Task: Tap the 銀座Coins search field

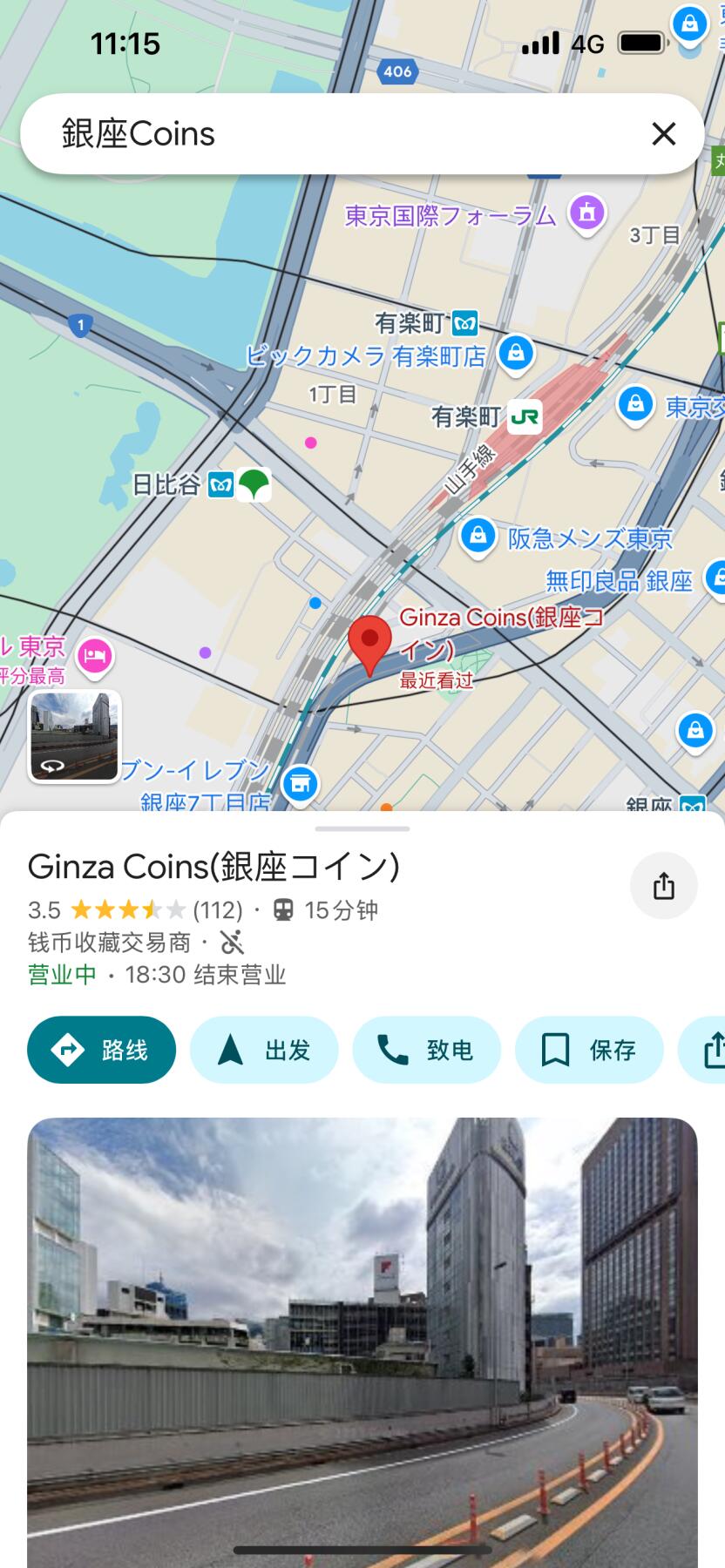Action: pyautogui.click(x=331, y=134)
